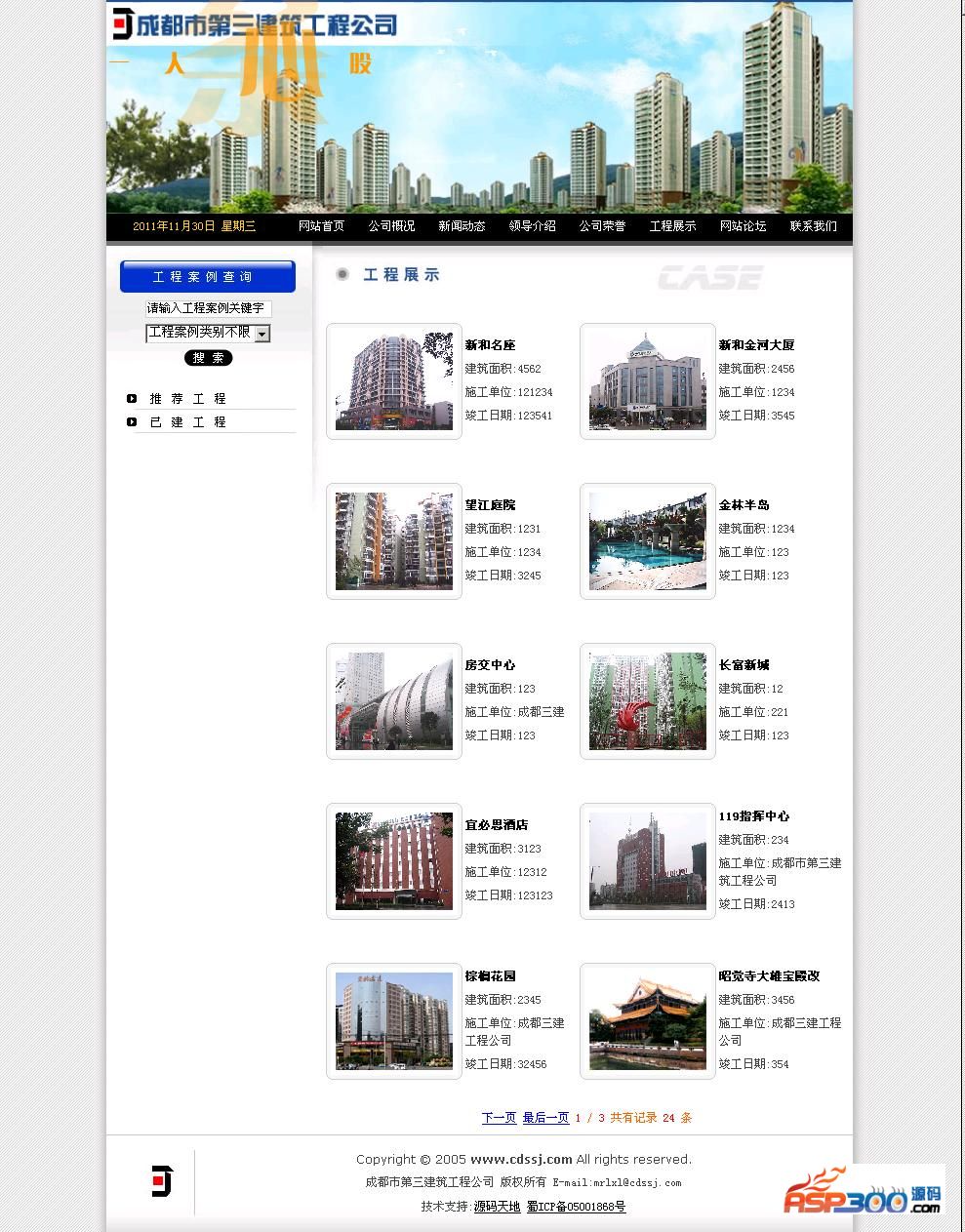Go to 联系我们 page
This screenshot has width=965, height=1232.
click(x=813, y=226)
